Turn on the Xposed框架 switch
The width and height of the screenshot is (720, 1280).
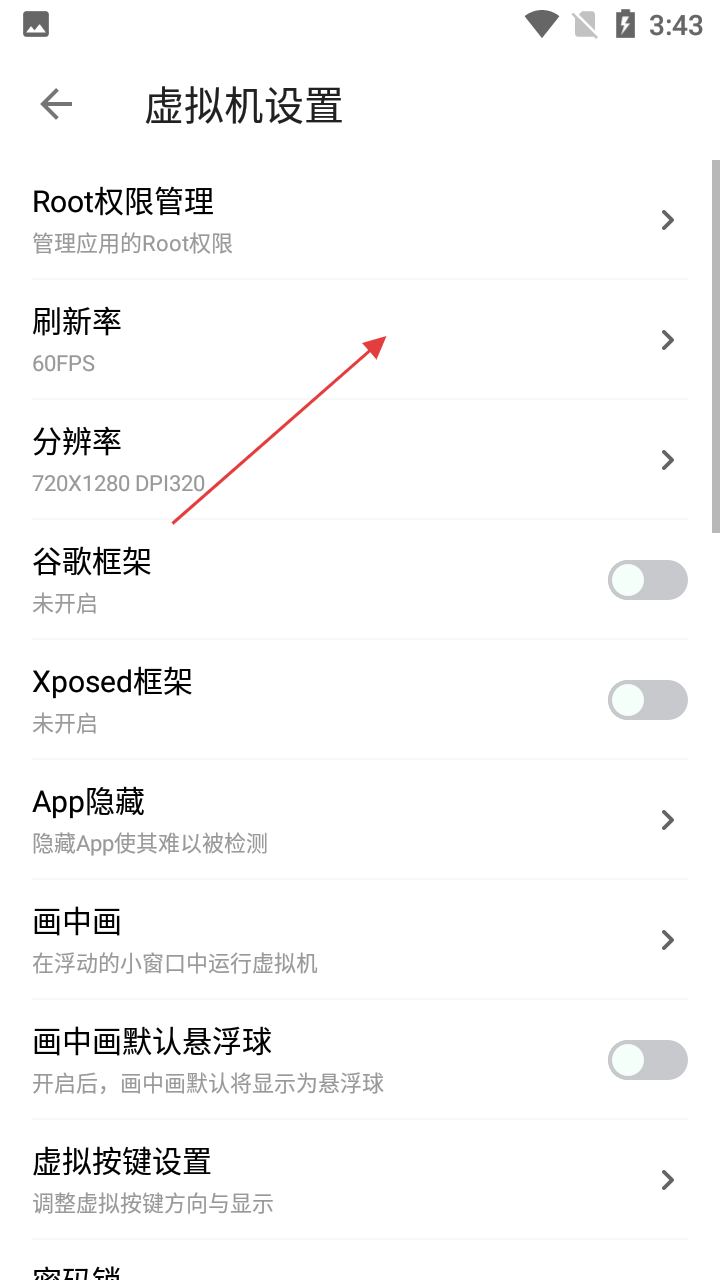(x=647, y=700)
